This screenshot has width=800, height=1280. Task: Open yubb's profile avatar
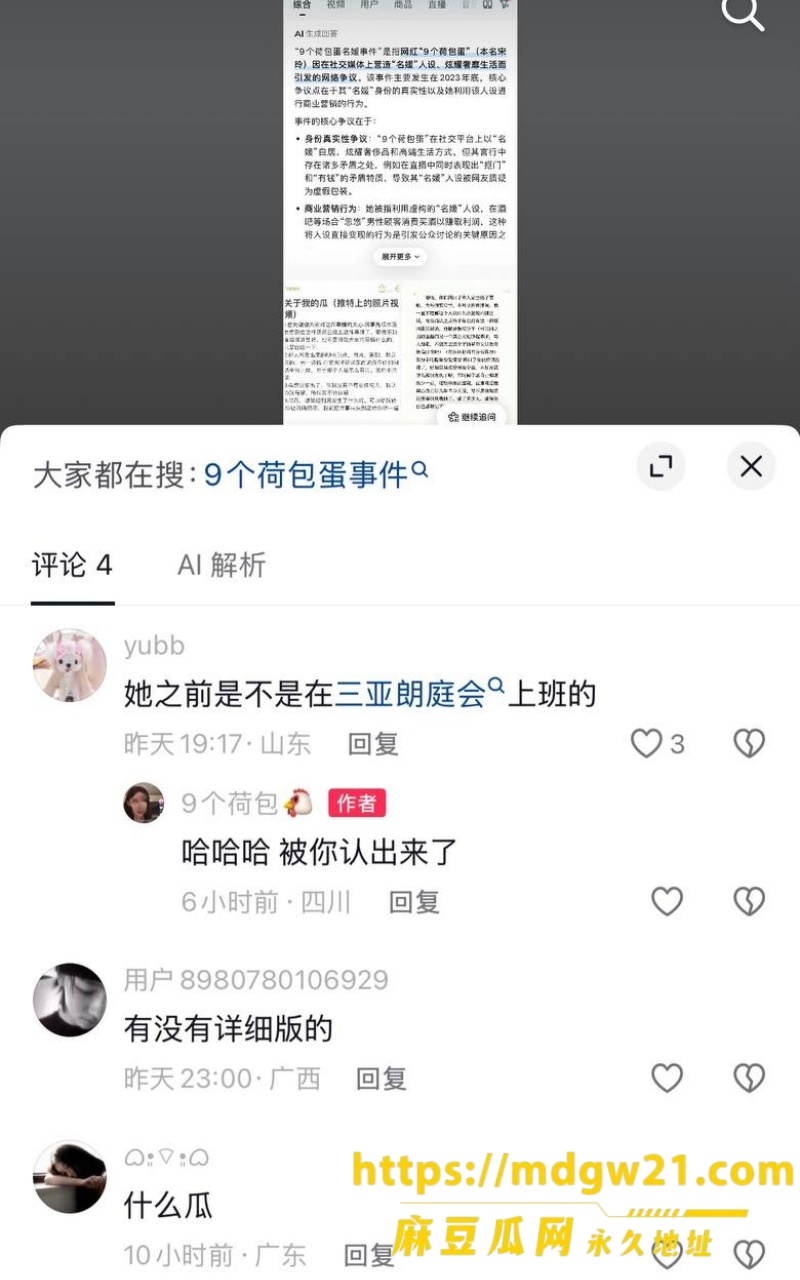point(70,665)
